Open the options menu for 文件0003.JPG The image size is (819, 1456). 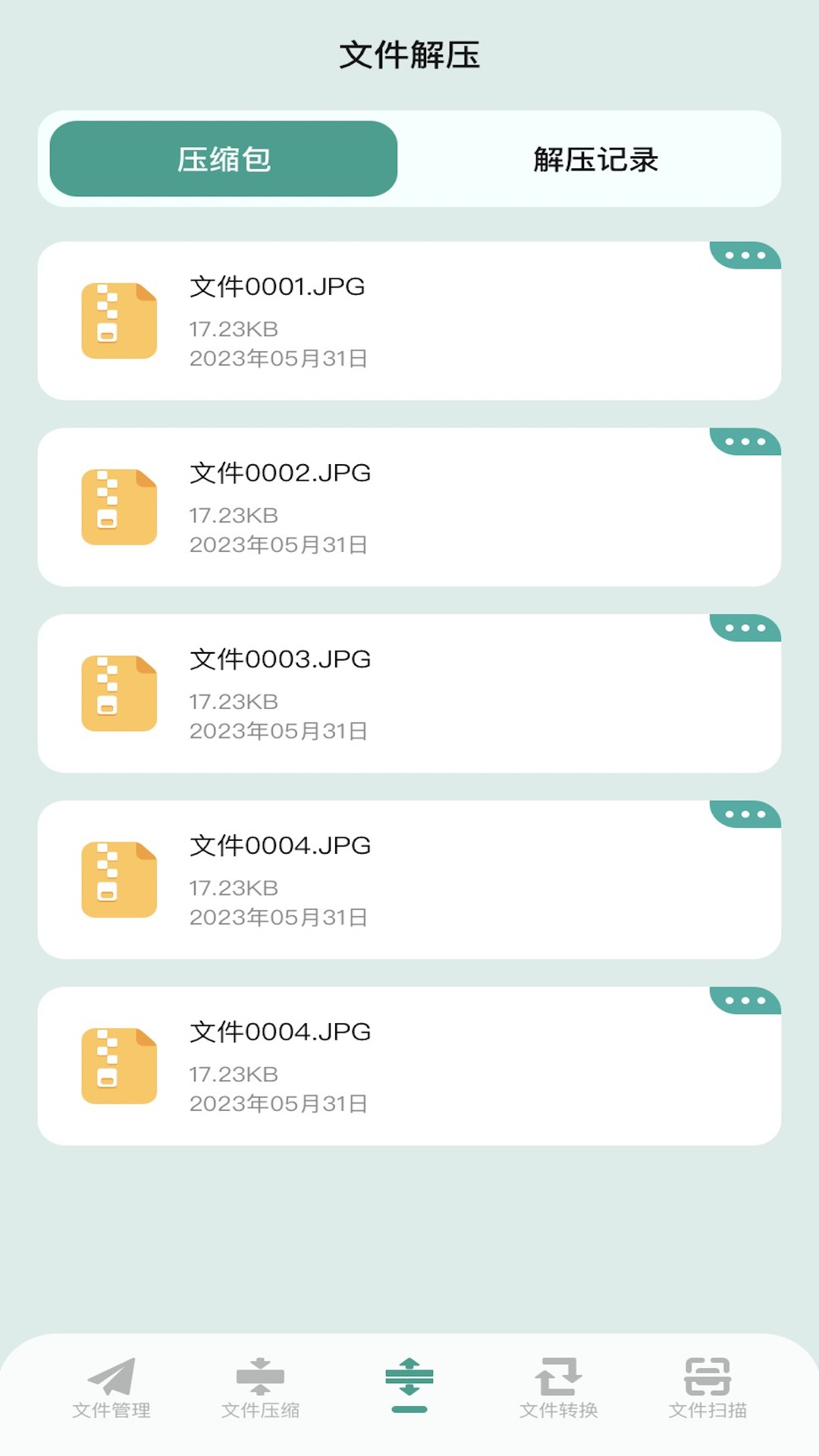coord(744,629)
